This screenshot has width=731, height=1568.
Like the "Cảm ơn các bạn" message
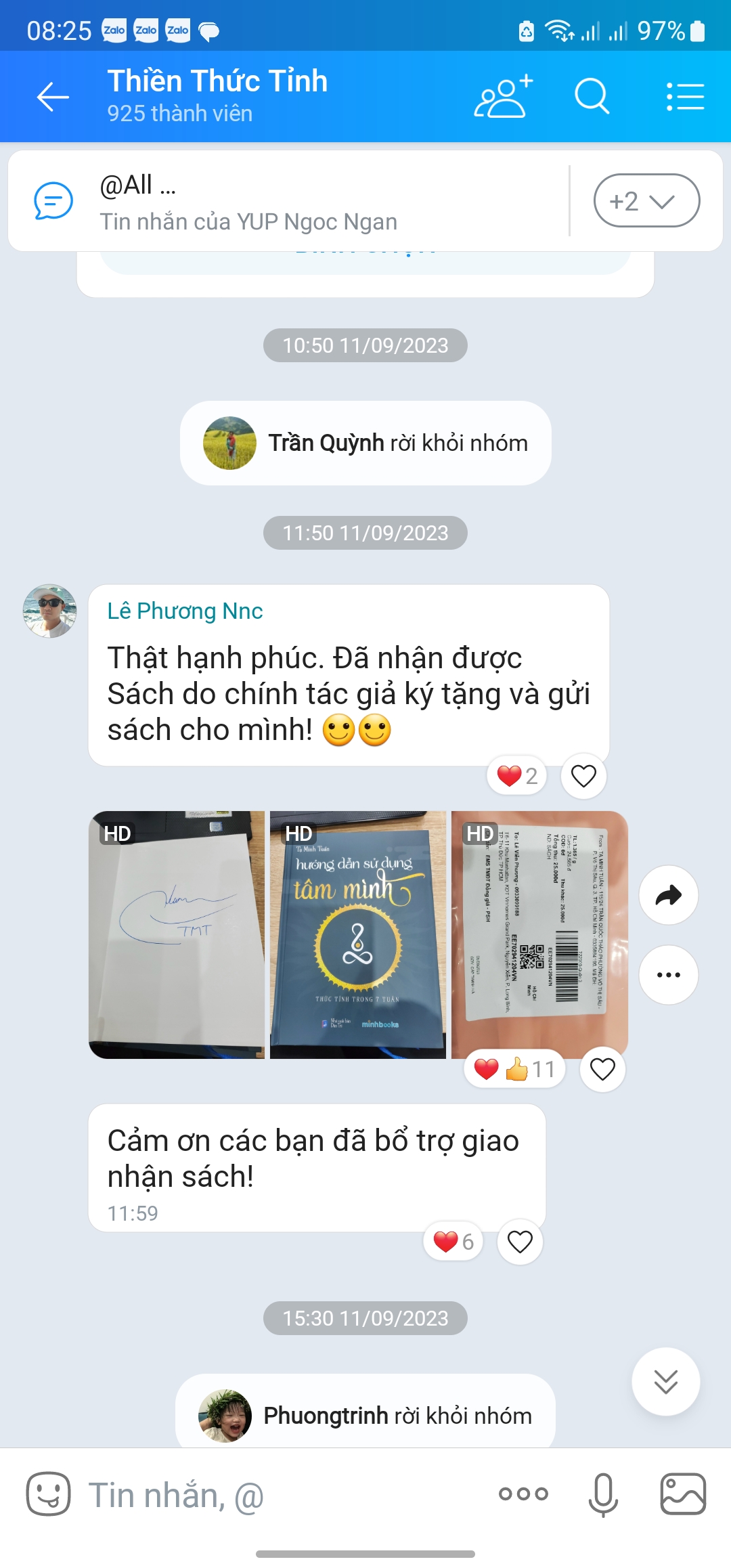520,1242
